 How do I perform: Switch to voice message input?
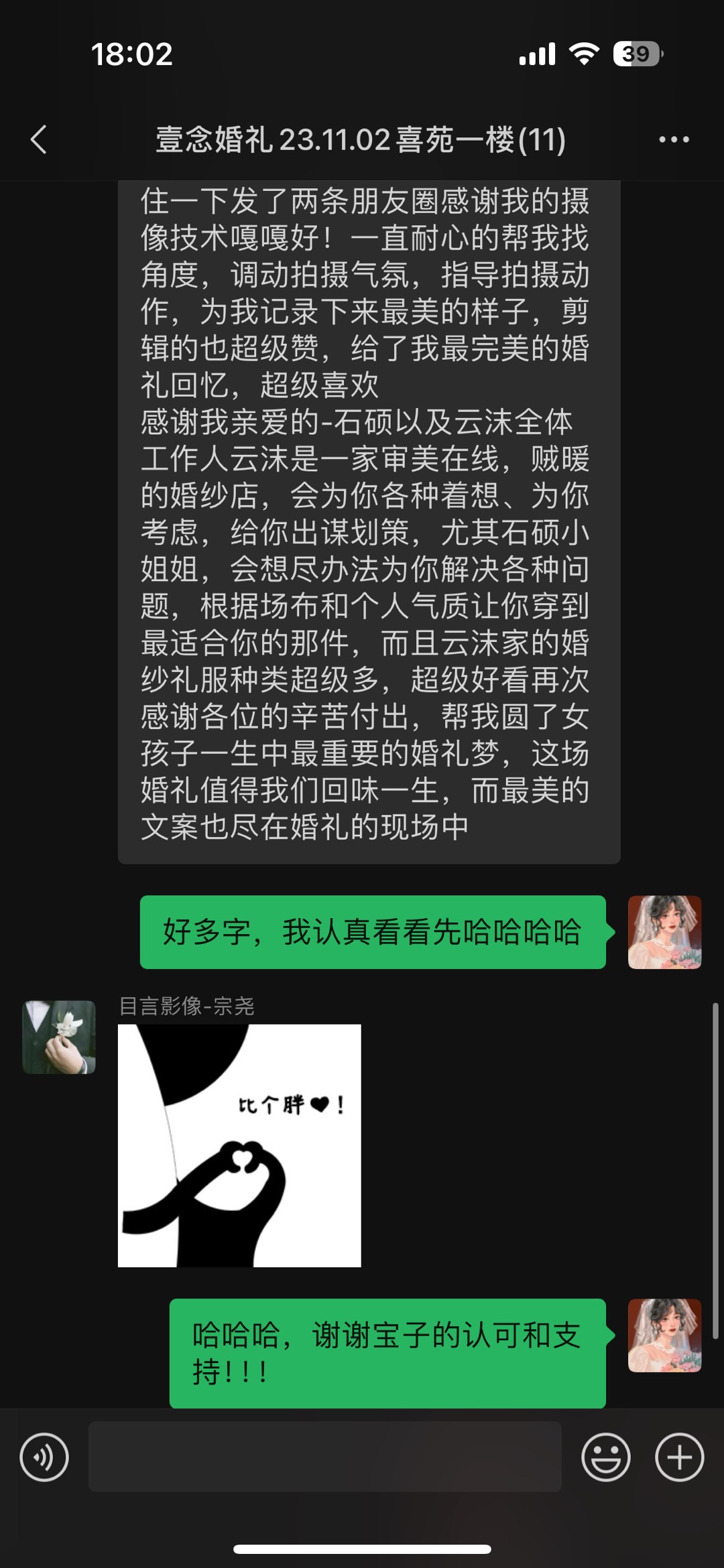[44, 1457]
